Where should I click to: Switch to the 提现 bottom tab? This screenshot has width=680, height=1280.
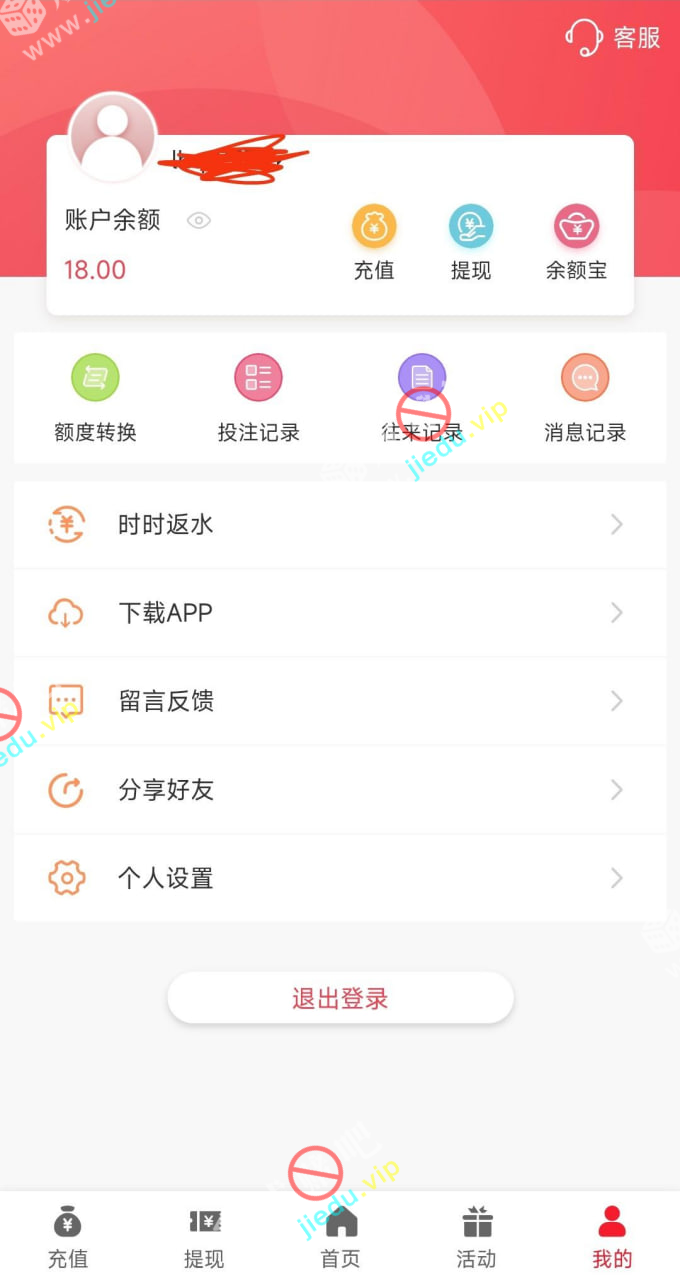(x=204, y=1237)
